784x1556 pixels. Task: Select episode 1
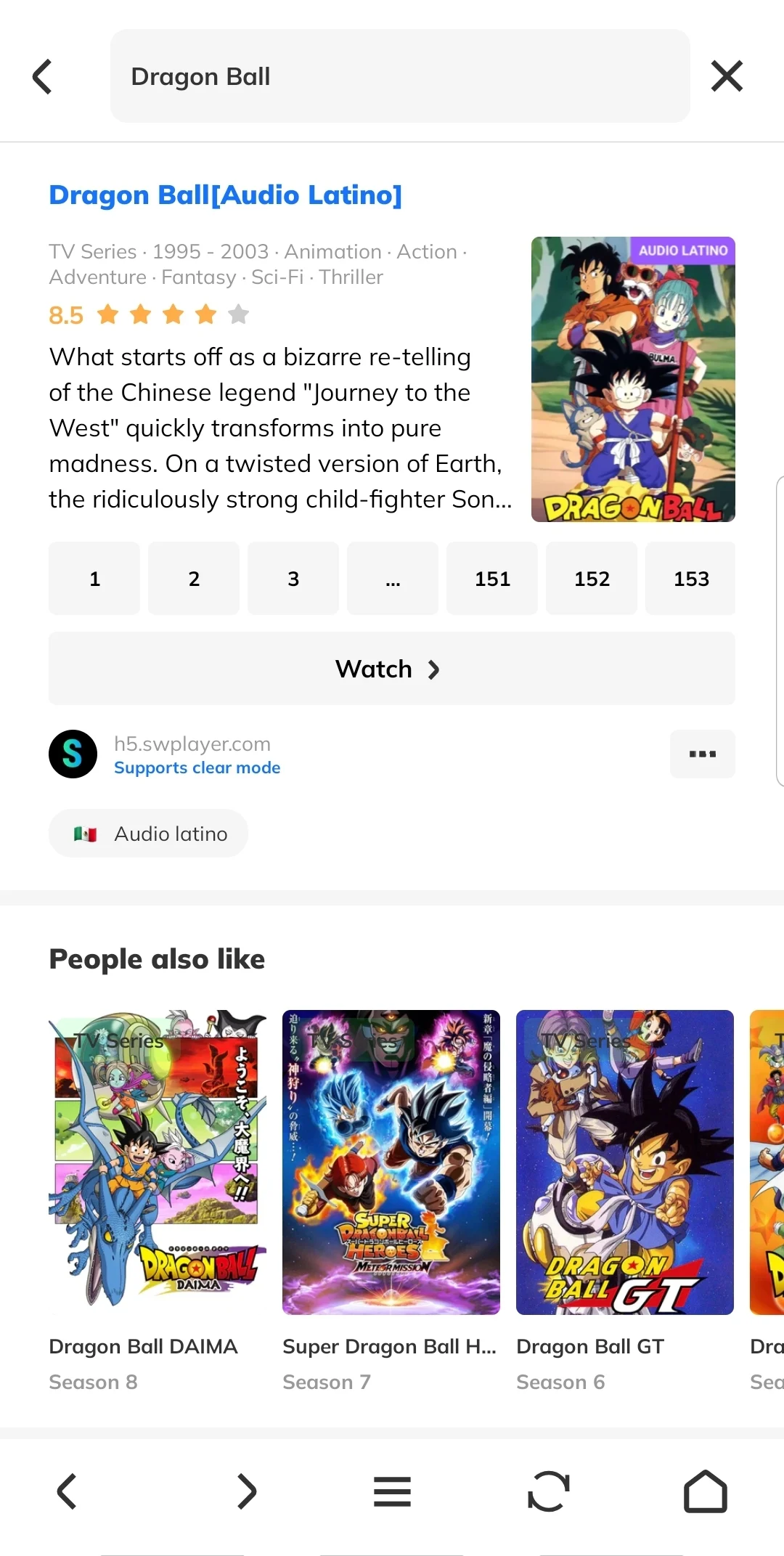coord(94,579)
